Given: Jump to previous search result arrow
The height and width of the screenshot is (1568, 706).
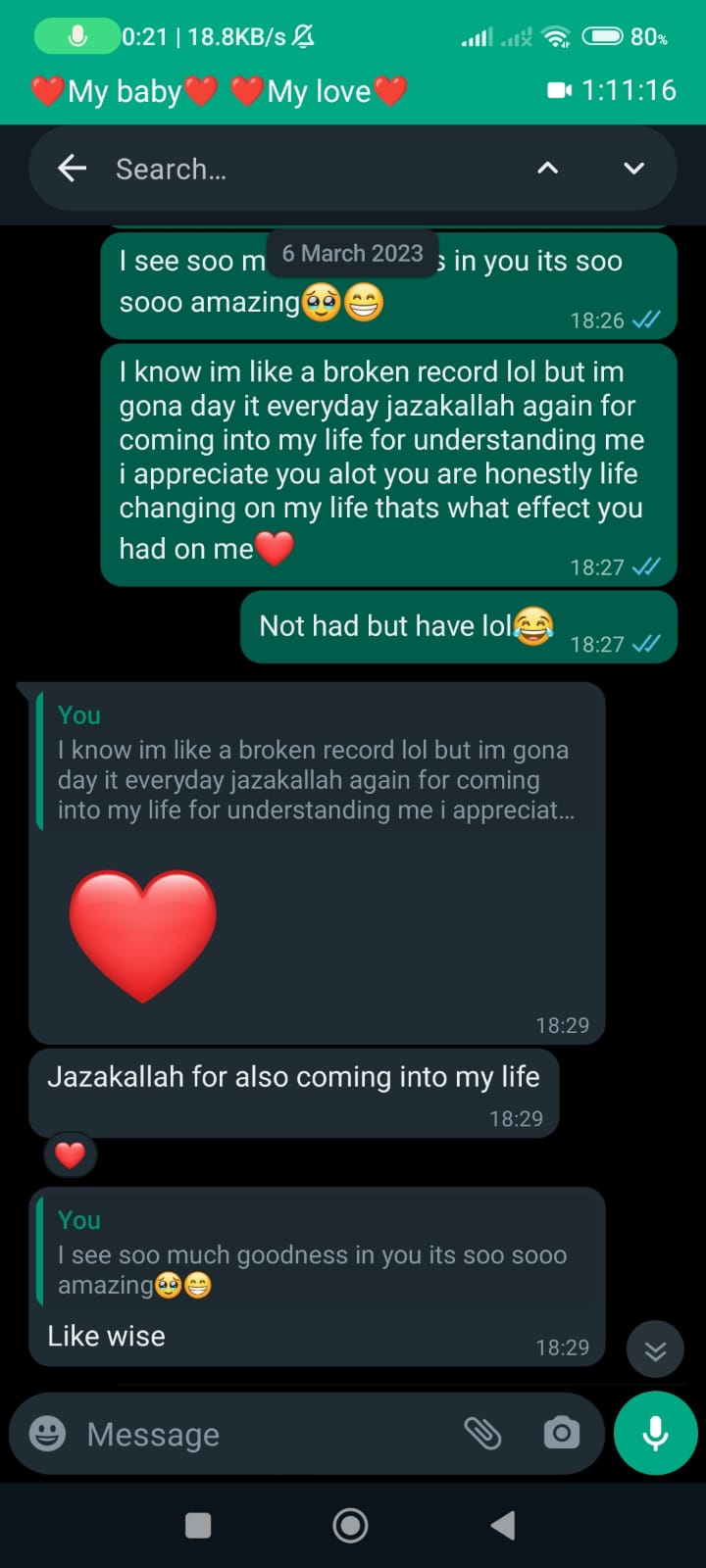Looking at the screenshot, I should [x=548, y=169].
